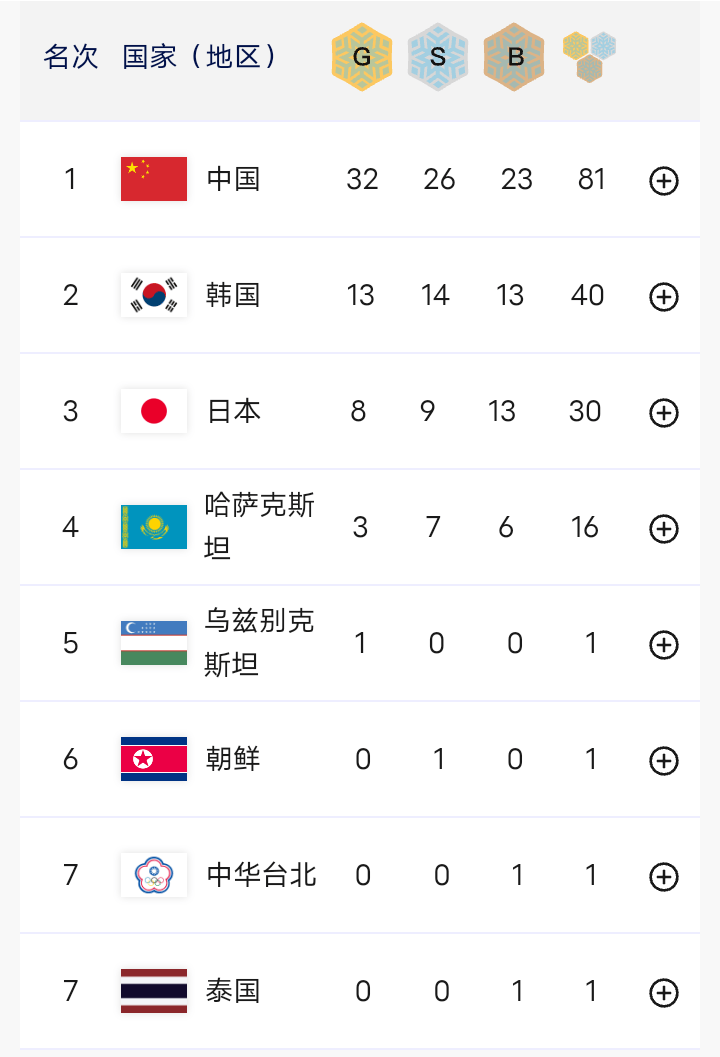Open the plus icon beside 乌兹别克斯坦
720x1057 pixels.
coord(664,645)
